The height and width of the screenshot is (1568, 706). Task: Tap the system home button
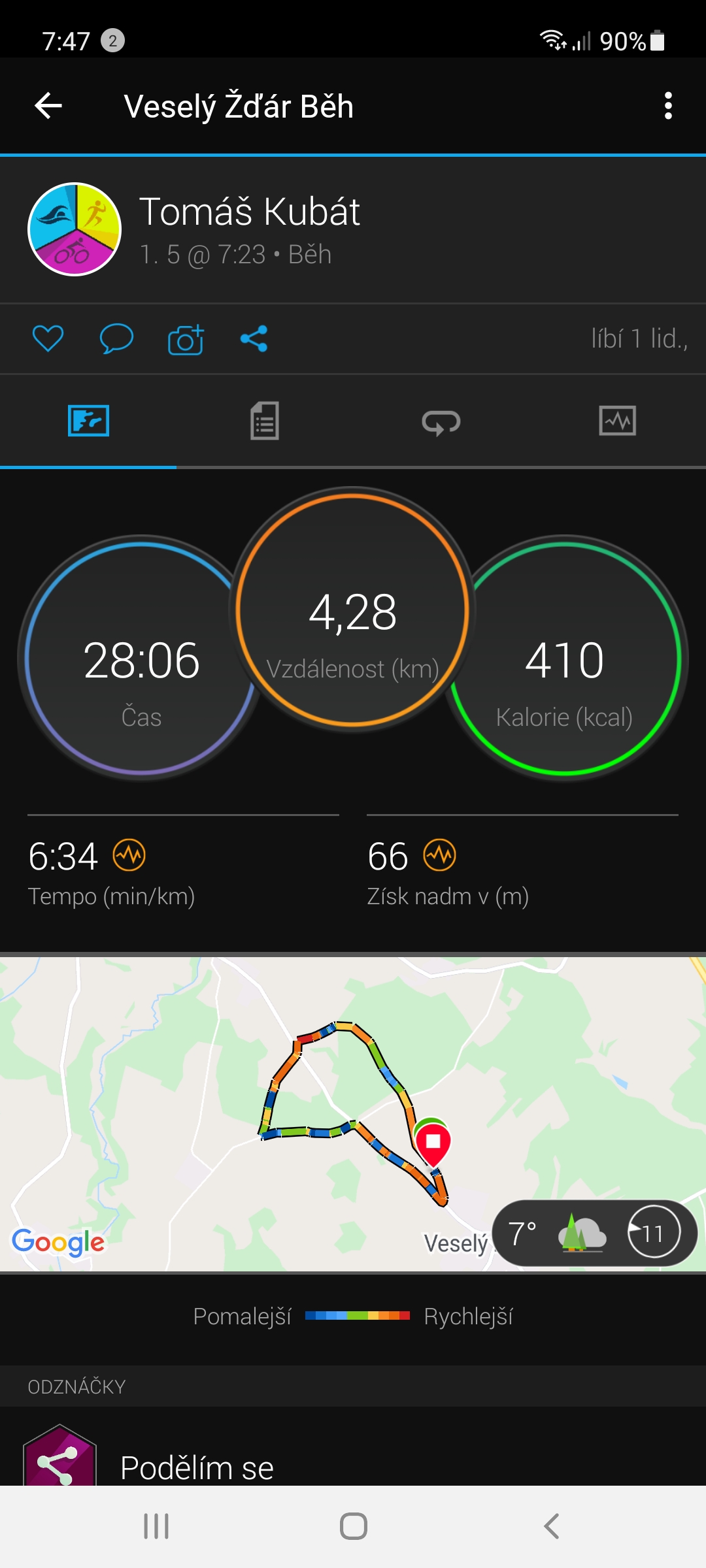pos(353,1526)
